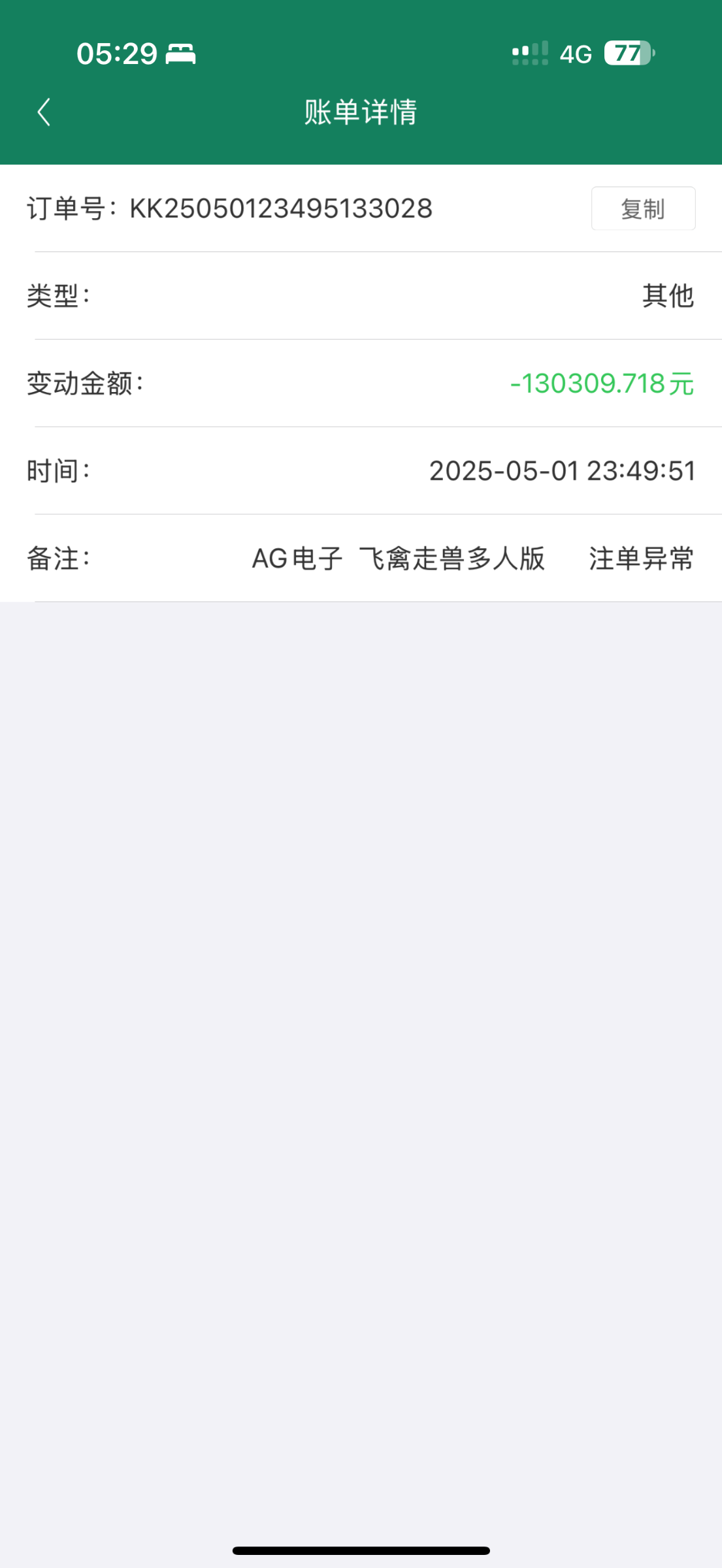
Task: Click the 注单异常 status text
Action: (x=641, y=559)
